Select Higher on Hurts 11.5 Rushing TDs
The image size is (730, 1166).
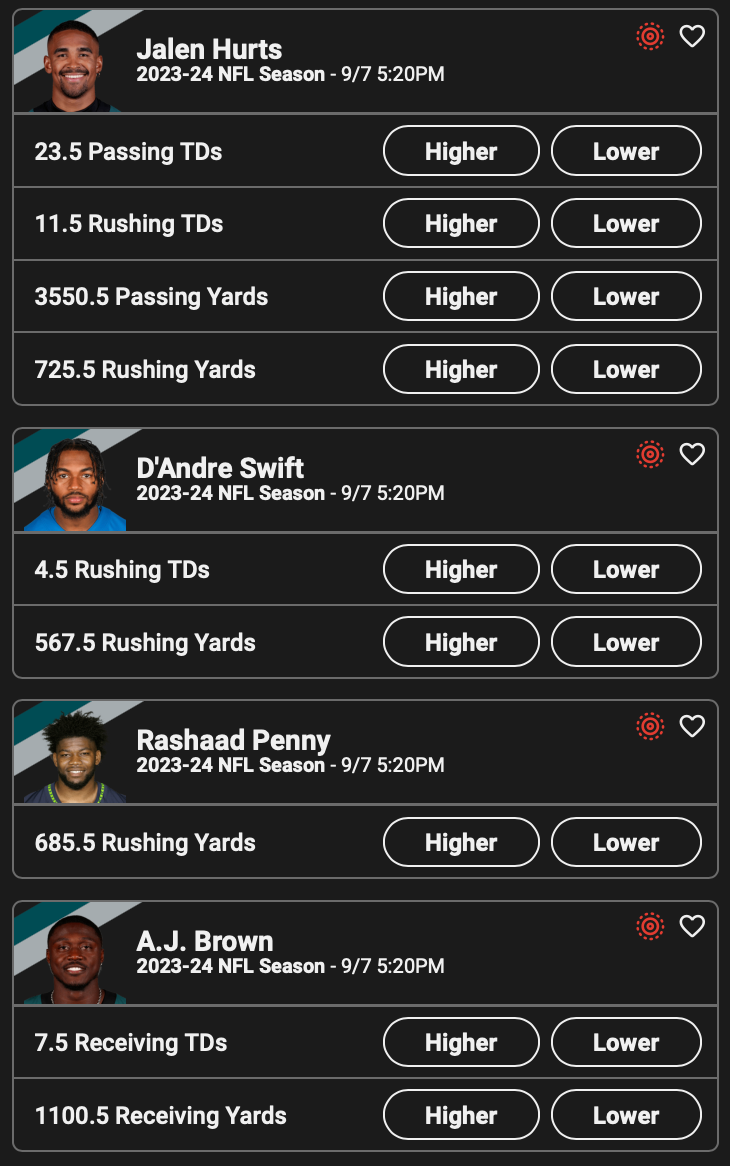coord(461,223)
